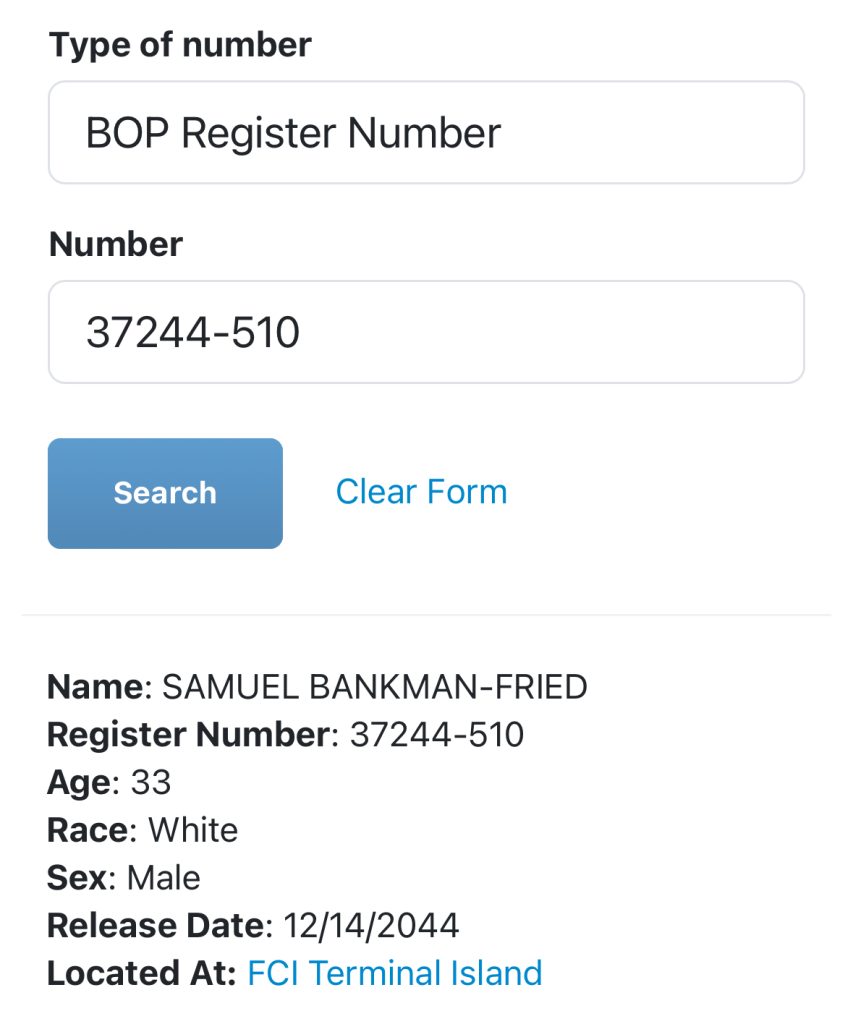
Task: Tap the Number input field
Action: [426, 332]
